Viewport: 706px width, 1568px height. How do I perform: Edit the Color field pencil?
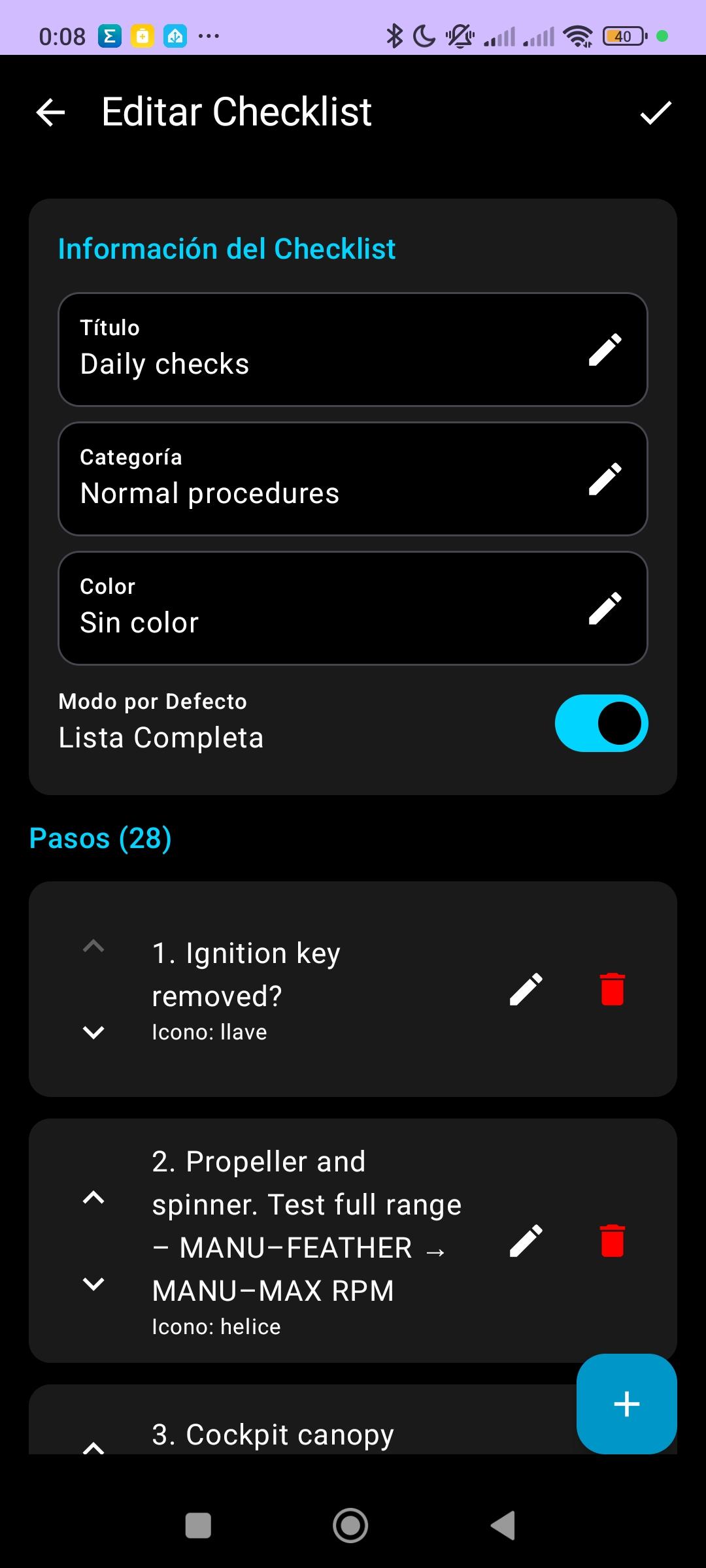point(605,608)
